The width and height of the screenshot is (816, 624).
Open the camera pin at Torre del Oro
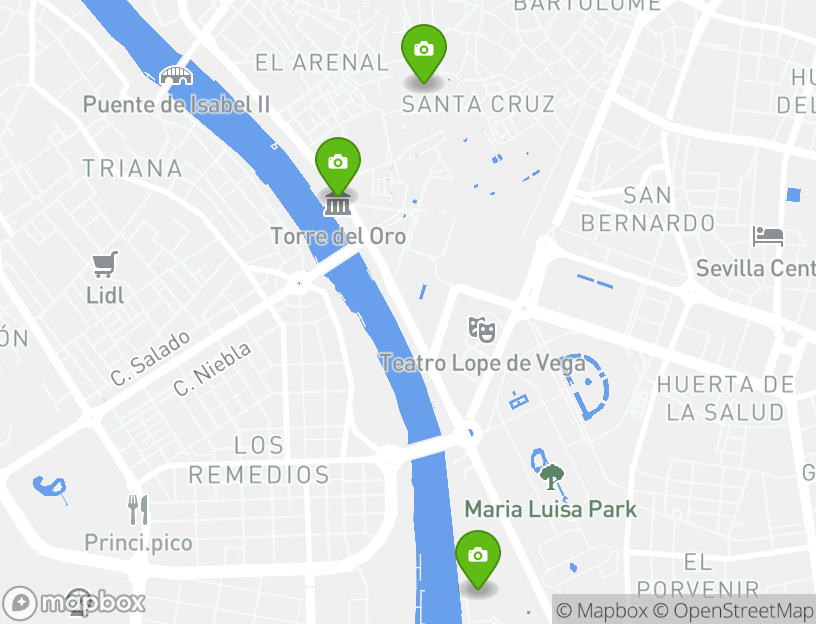pos(337,163)
